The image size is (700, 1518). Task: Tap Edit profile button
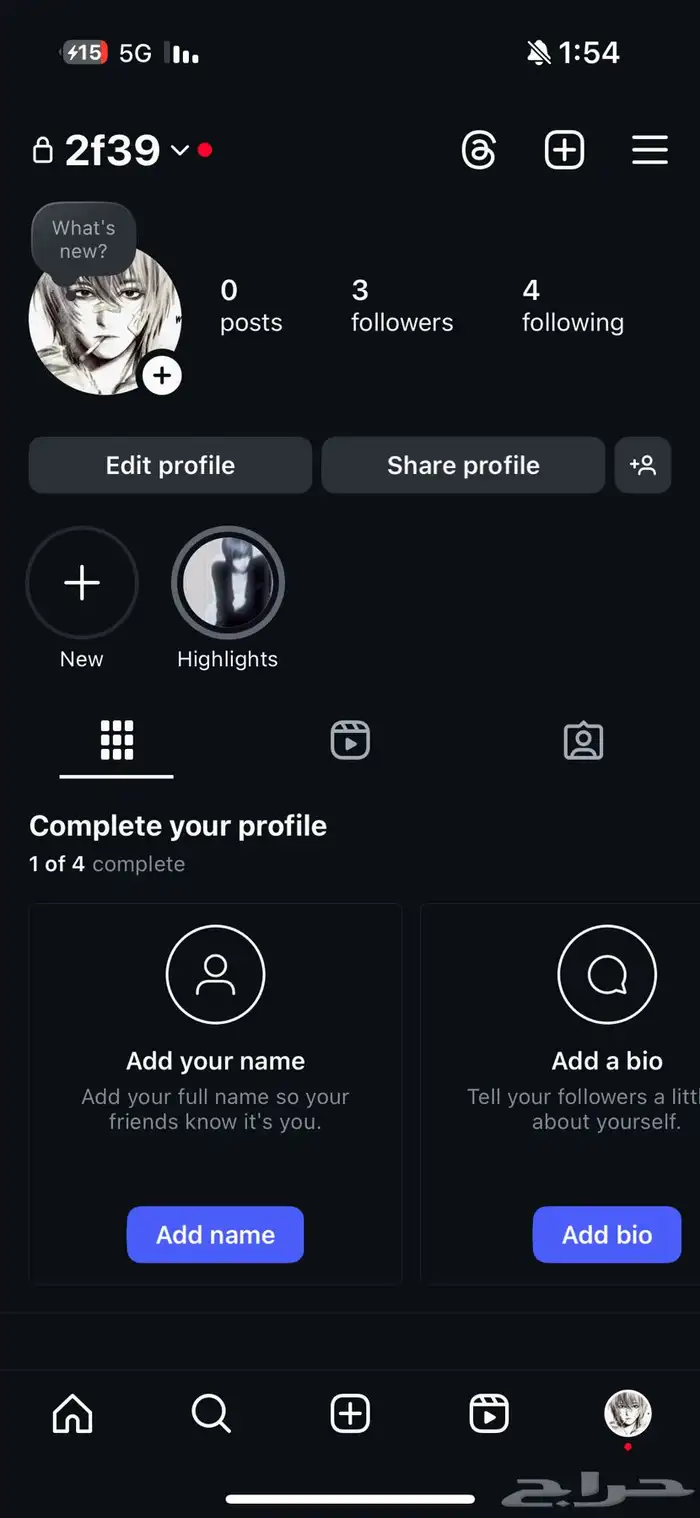point(170,465)
